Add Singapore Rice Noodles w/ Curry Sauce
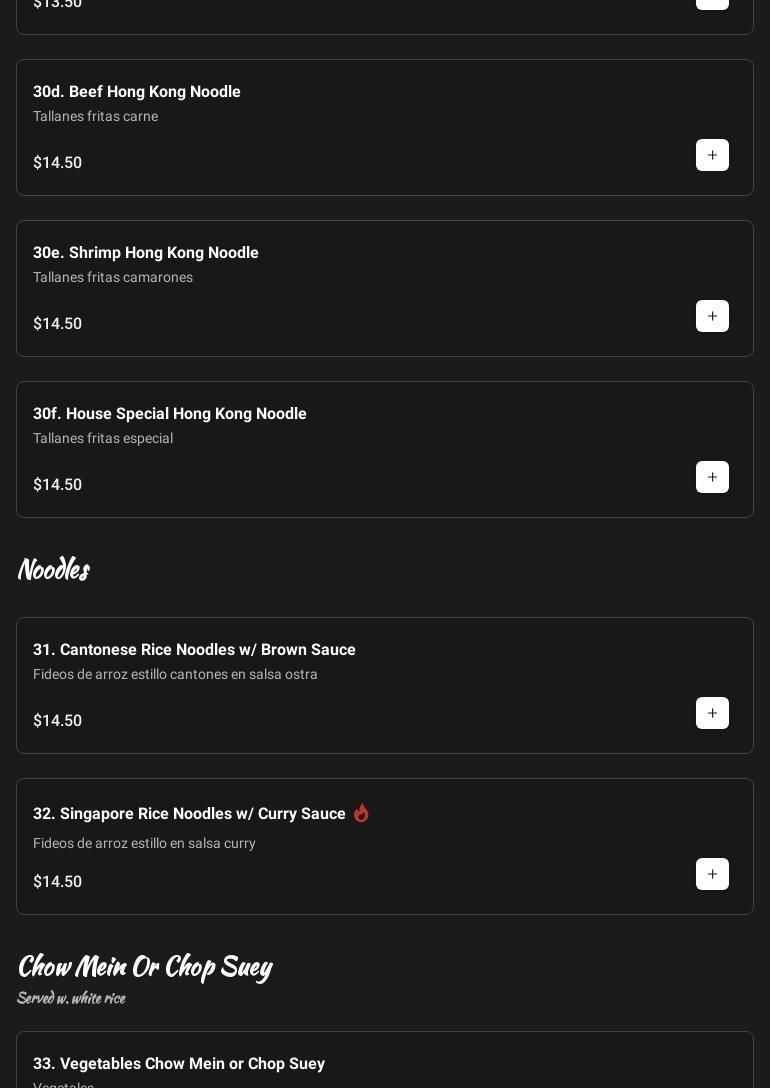Viewport: 770px width, 1088px height. coord(712,874)
